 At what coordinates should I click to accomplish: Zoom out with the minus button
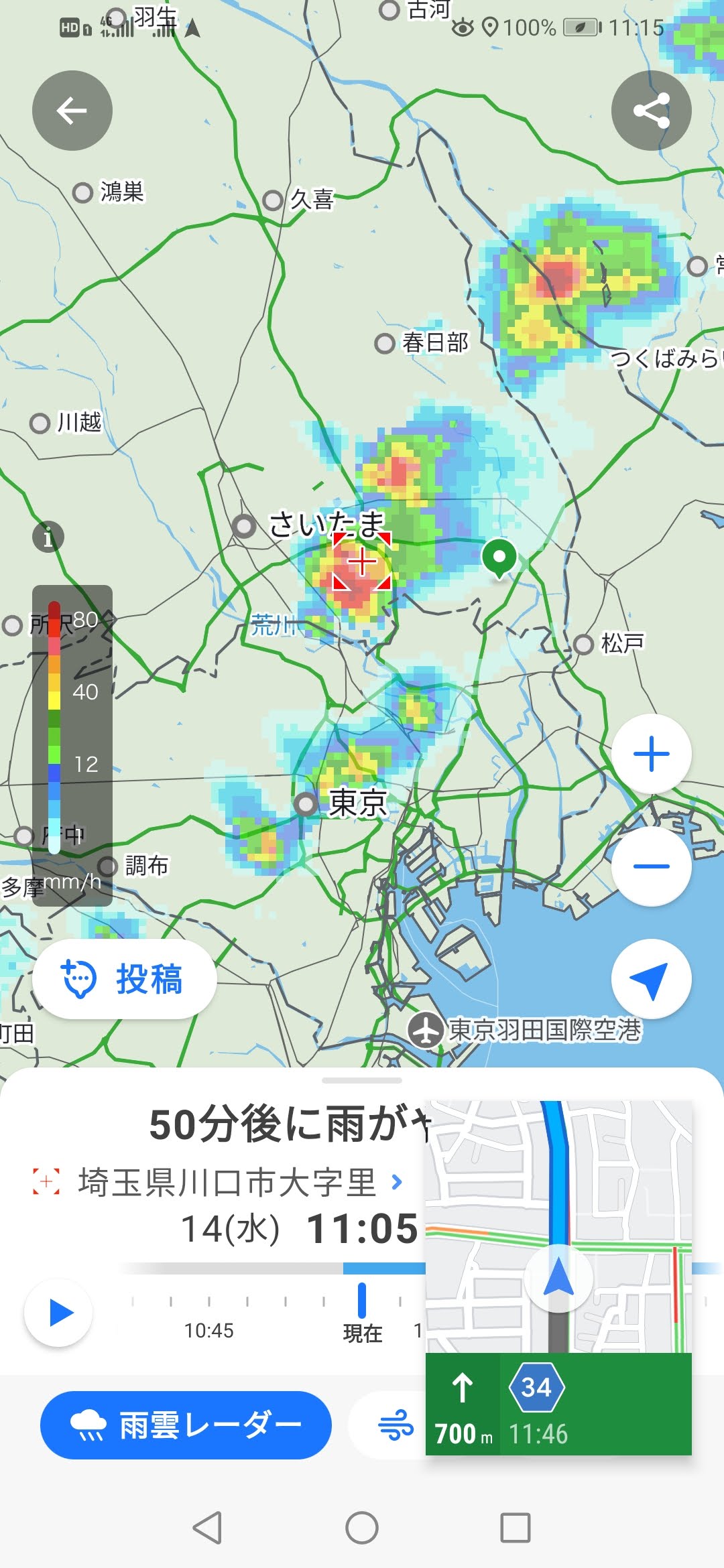pyautogui.click(x=651, y=866)
